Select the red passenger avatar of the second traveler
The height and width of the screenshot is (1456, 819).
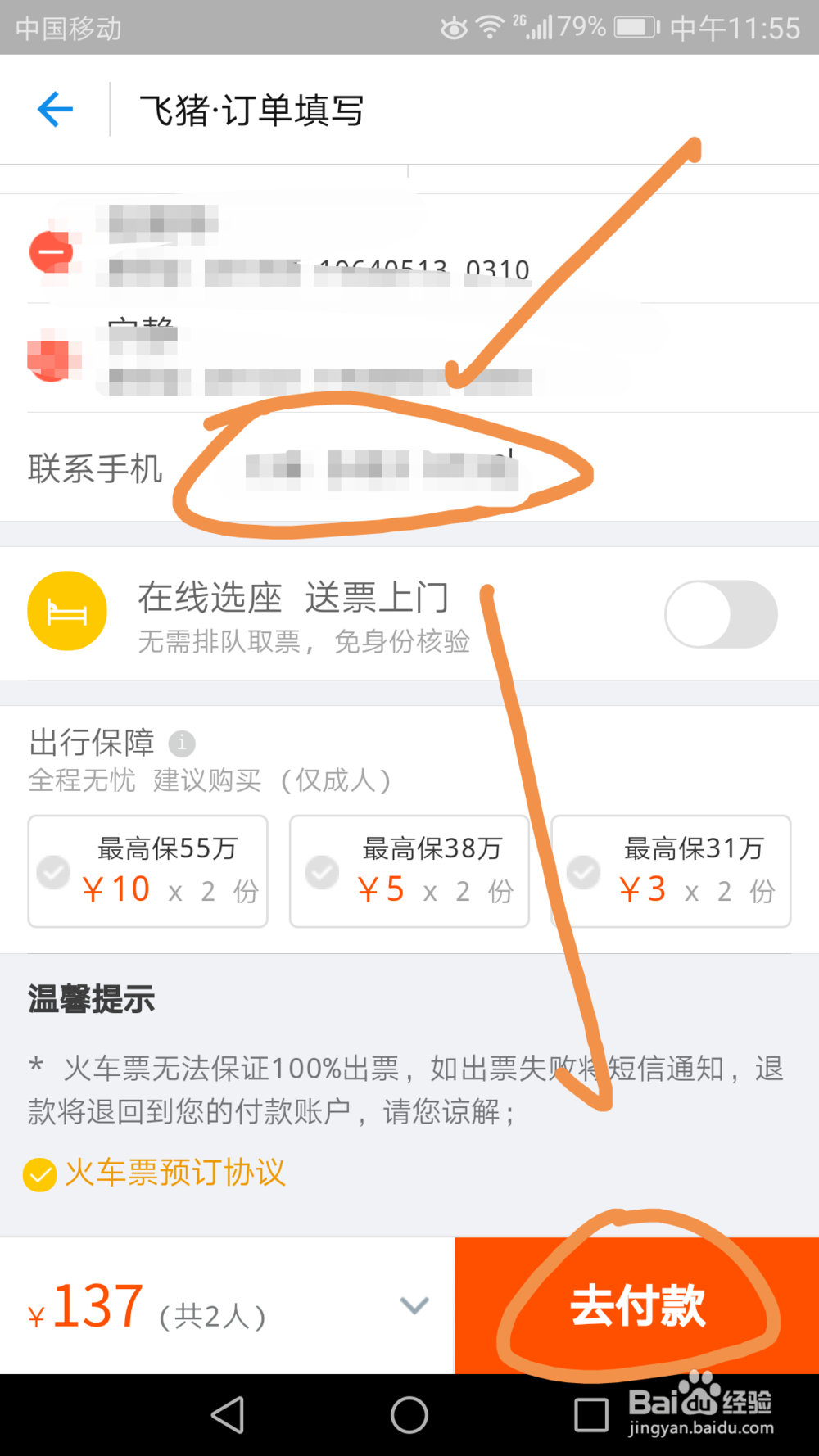pyautogui.click(x=51, y=359)
